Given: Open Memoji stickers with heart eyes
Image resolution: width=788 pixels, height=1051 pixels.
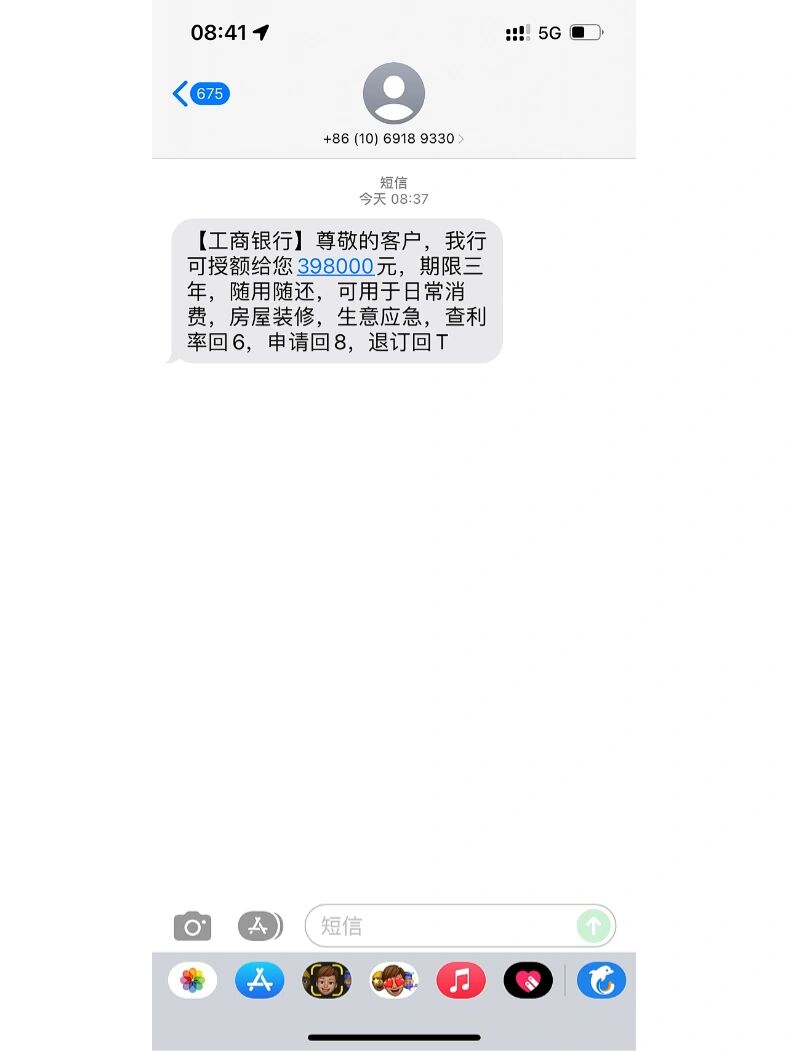Looking at the screenshot, I should [x=393, y=980].
